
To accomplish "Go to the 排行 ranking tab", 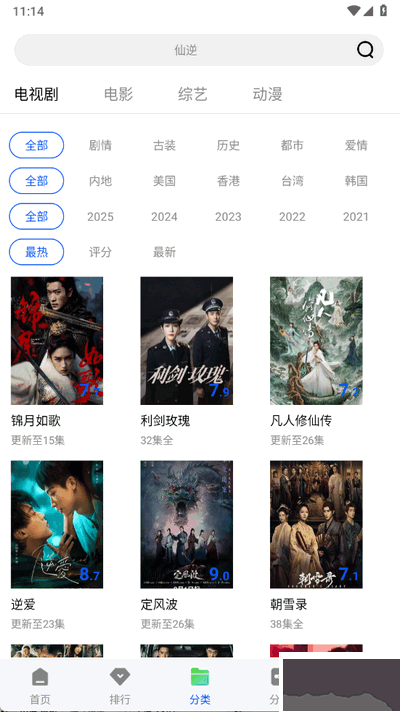I will (x=120, y=686).
